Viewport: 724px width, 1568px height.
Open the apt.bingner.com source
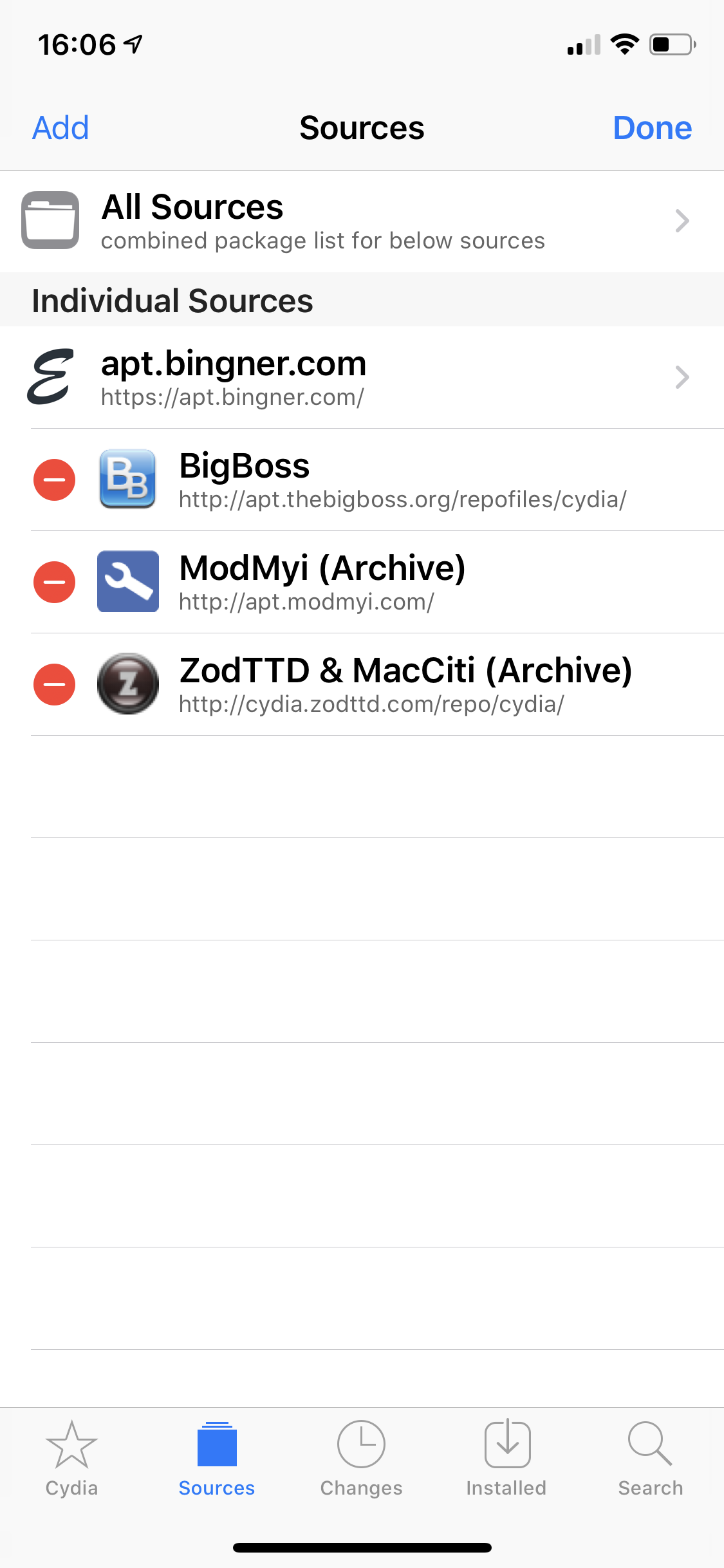(362, 377)
